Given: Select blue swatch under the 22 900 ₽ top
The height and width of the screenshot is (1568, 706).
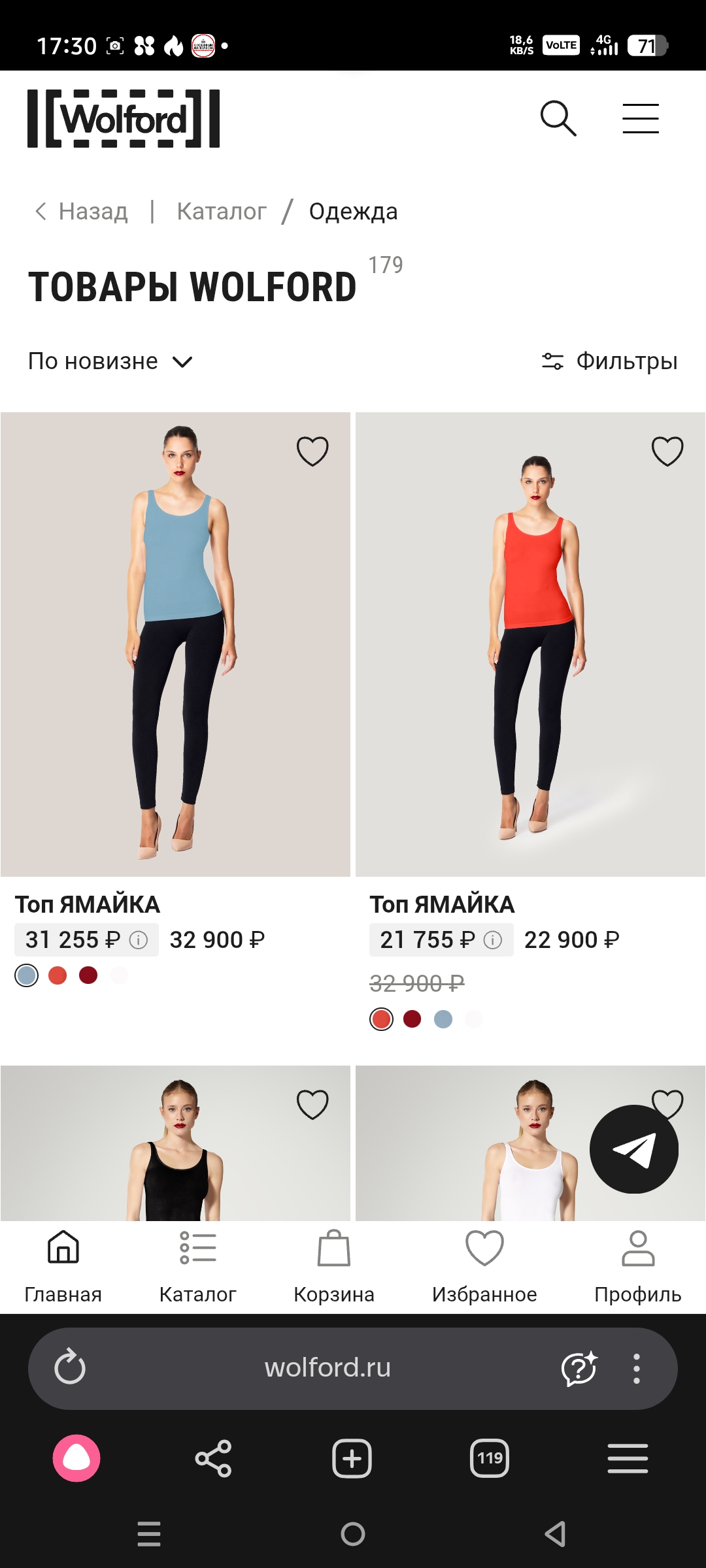Looking at the screenshot, I should point(443,1019).
